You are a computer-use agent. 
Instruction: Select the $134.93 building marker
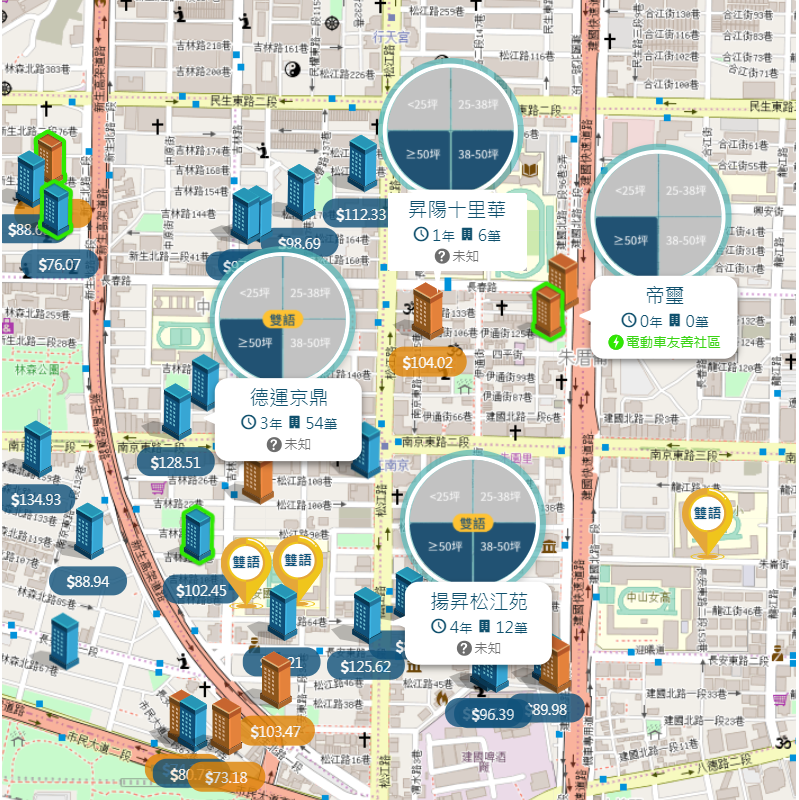[x=36, y=499]
